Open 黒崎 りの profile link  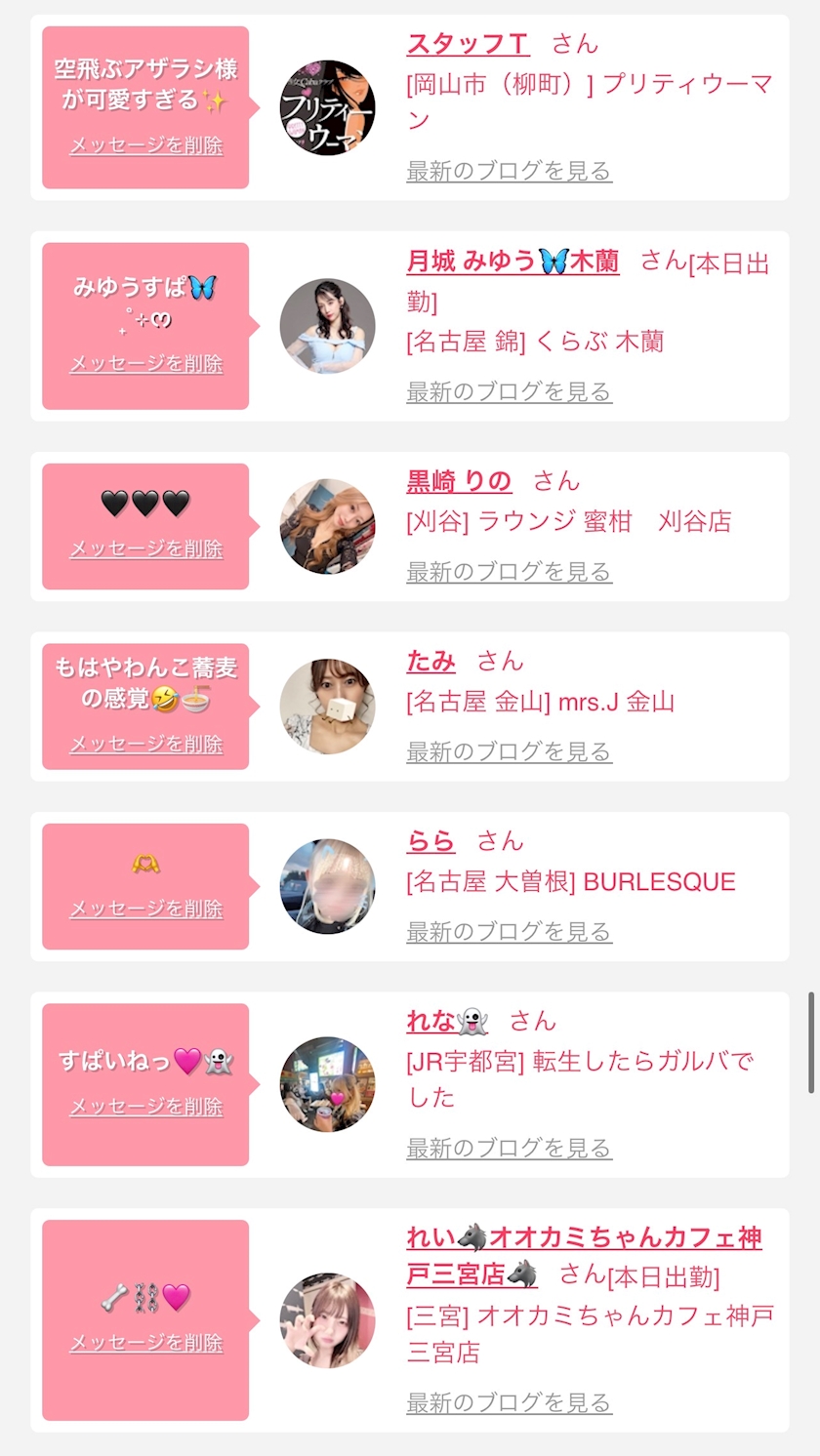point(459,481)
